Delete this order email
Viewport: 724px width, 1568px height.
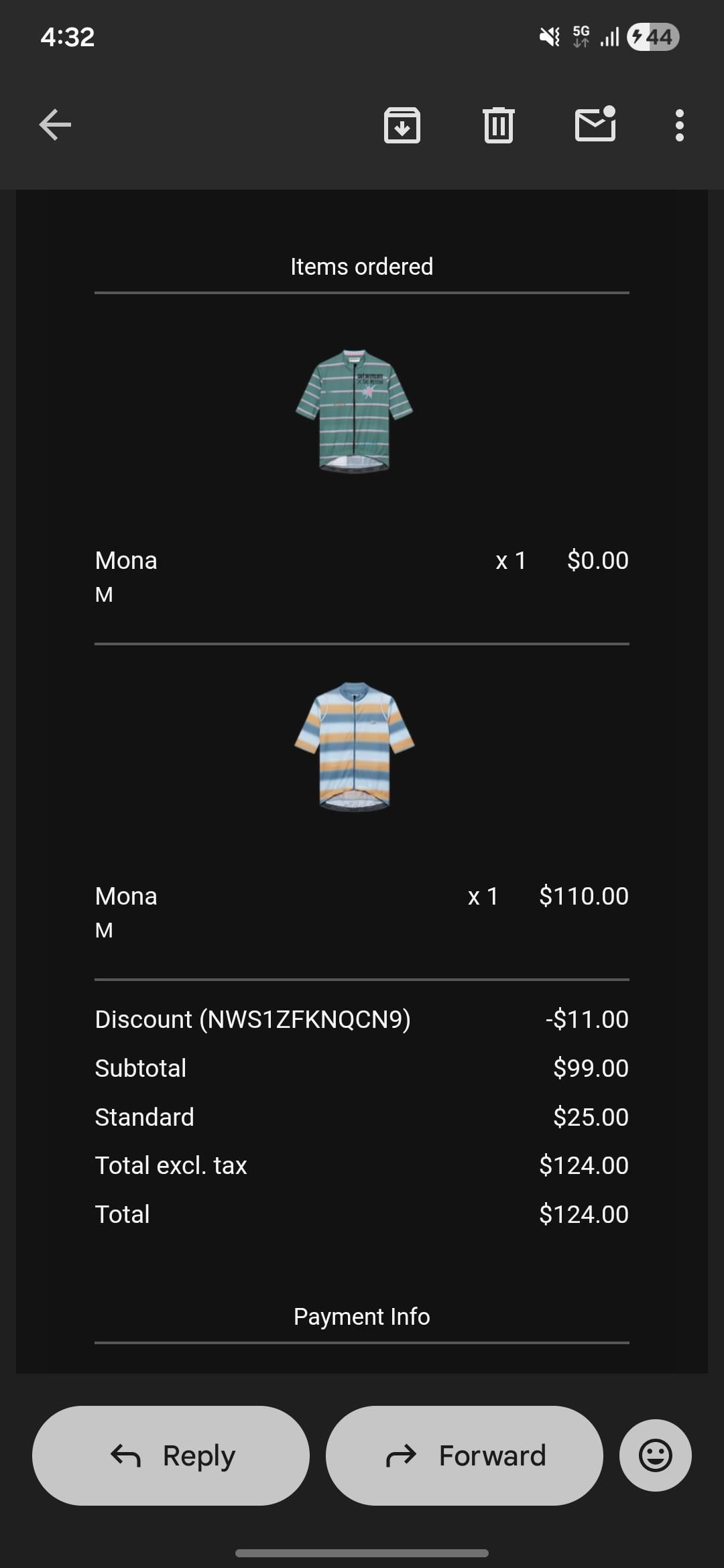tap(498, 125)
